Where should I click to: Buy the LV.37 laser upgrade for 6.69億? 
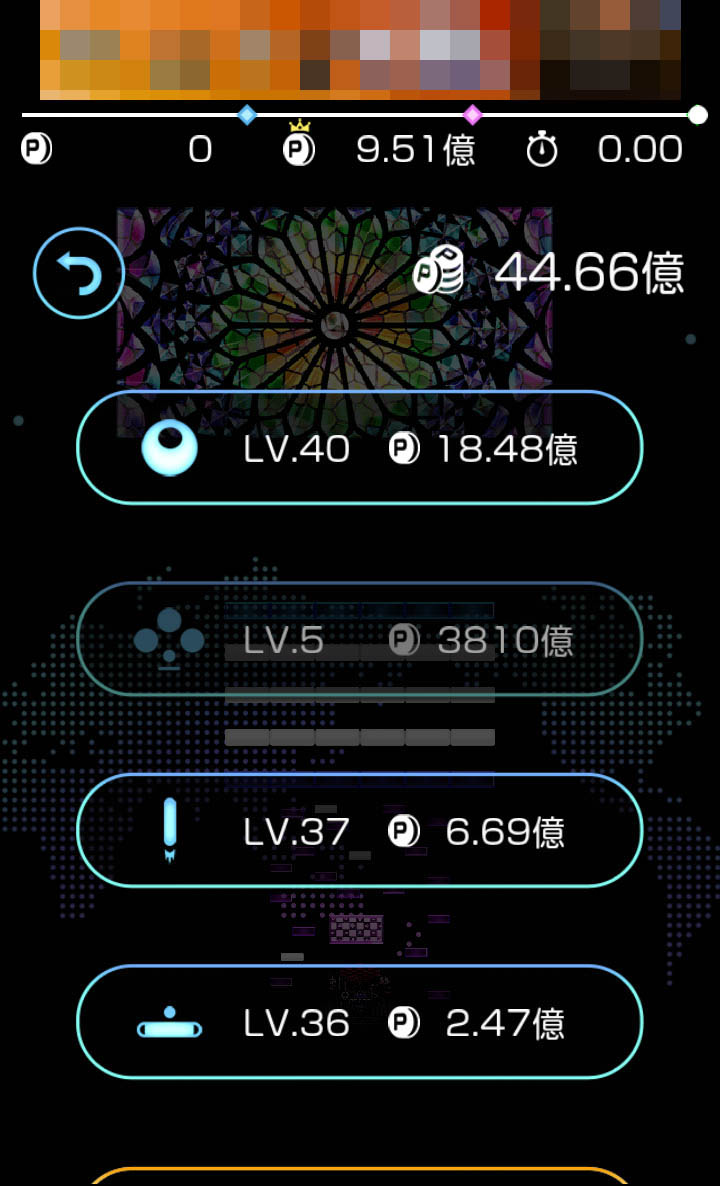click(x=360, y=831)
